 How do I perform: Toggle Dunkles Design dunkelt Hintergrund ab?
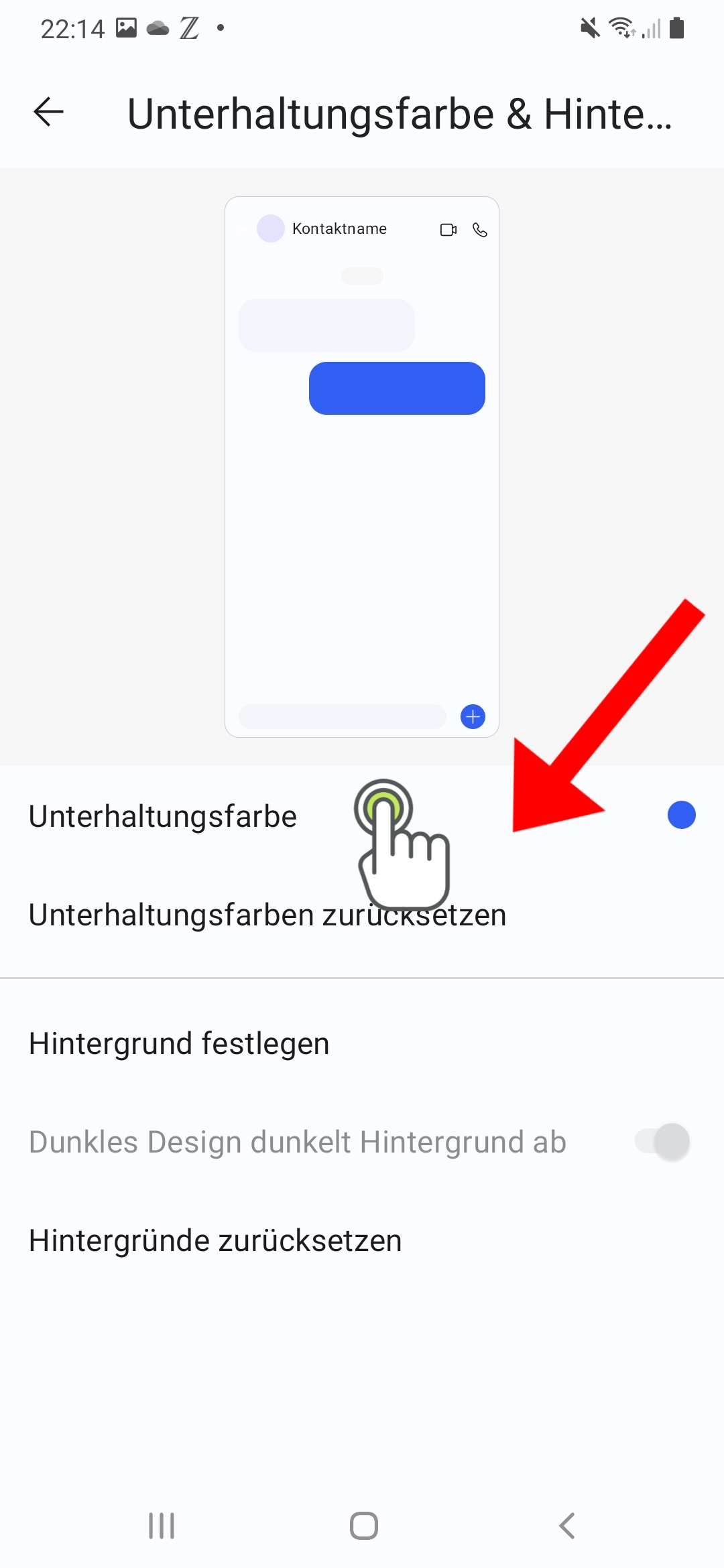click(662, 1142)
